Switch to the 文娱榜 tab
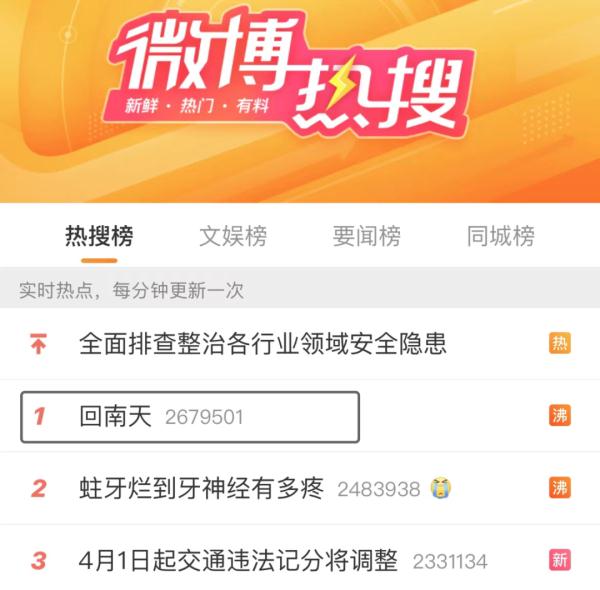The width and height of the screenshot is (600, 590). (233, 236)
